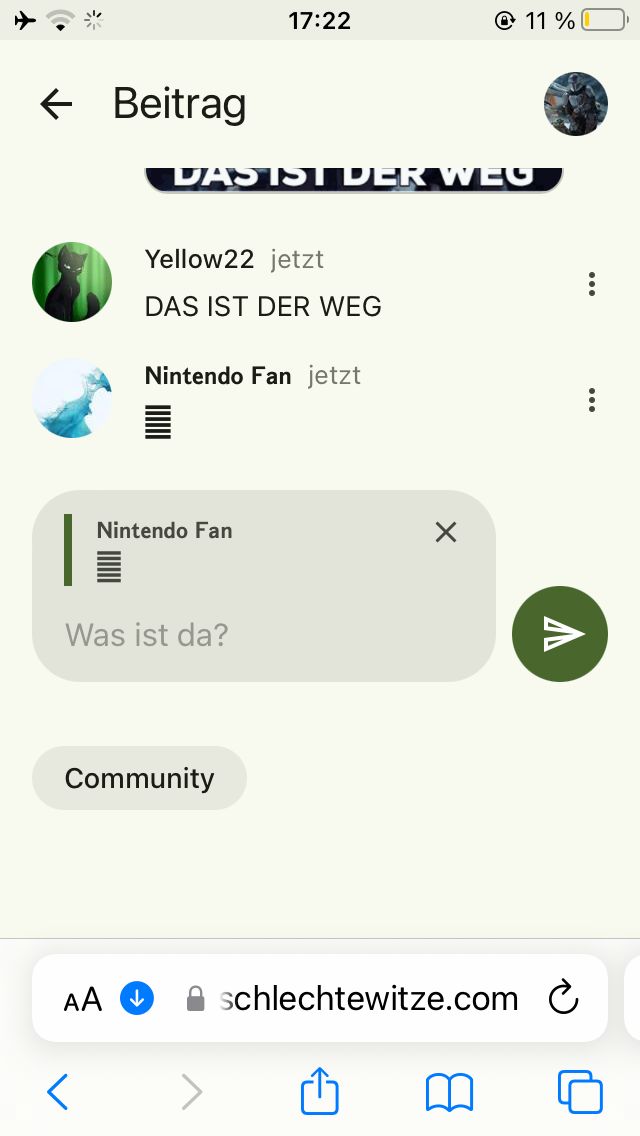Navigate back in Safari's toolbar
The width and height of the screenshot is (640, 1136).
(58, 1091)
